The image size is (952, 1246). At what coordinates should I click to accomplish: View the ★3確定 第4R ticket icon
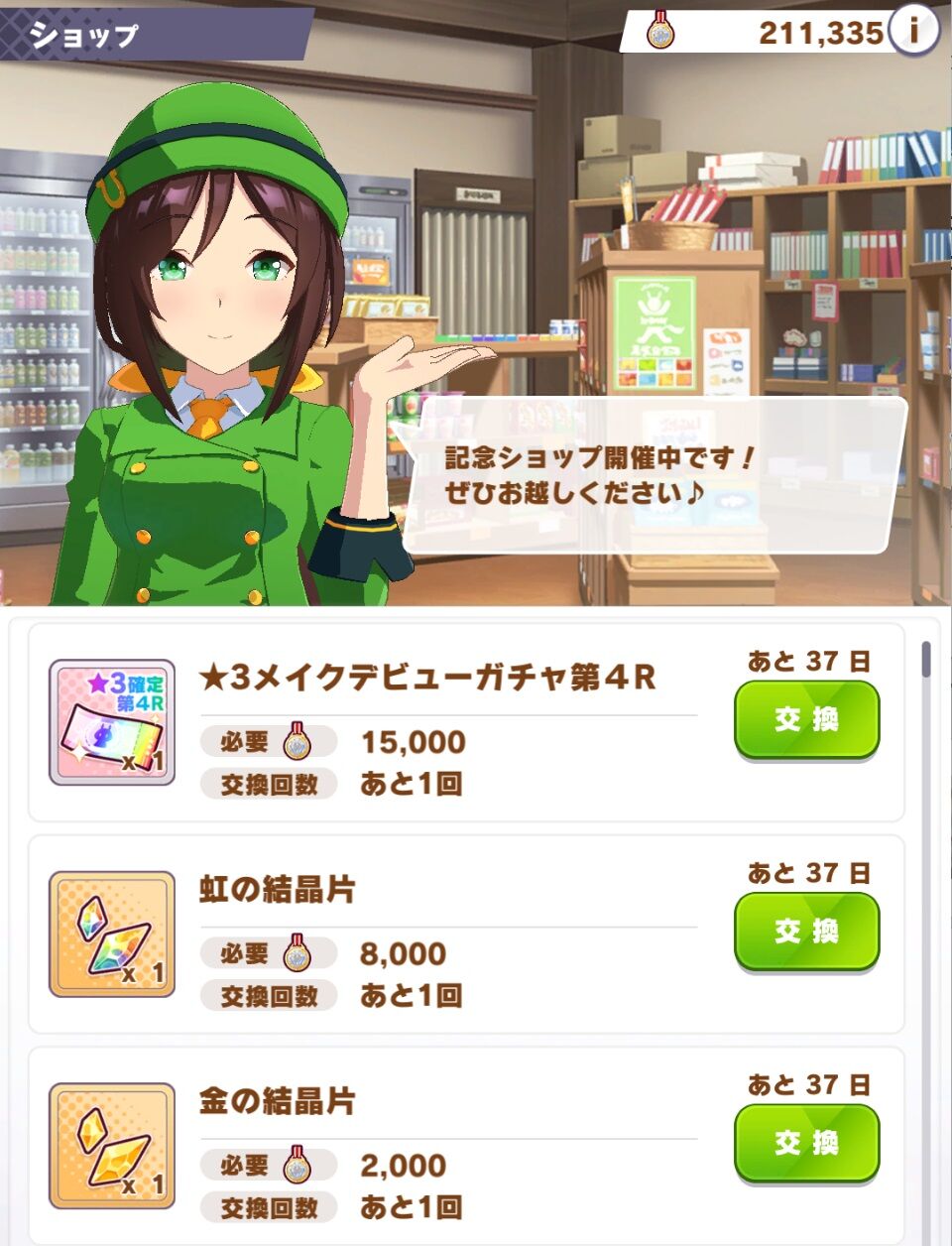click(x=112, y=722)
